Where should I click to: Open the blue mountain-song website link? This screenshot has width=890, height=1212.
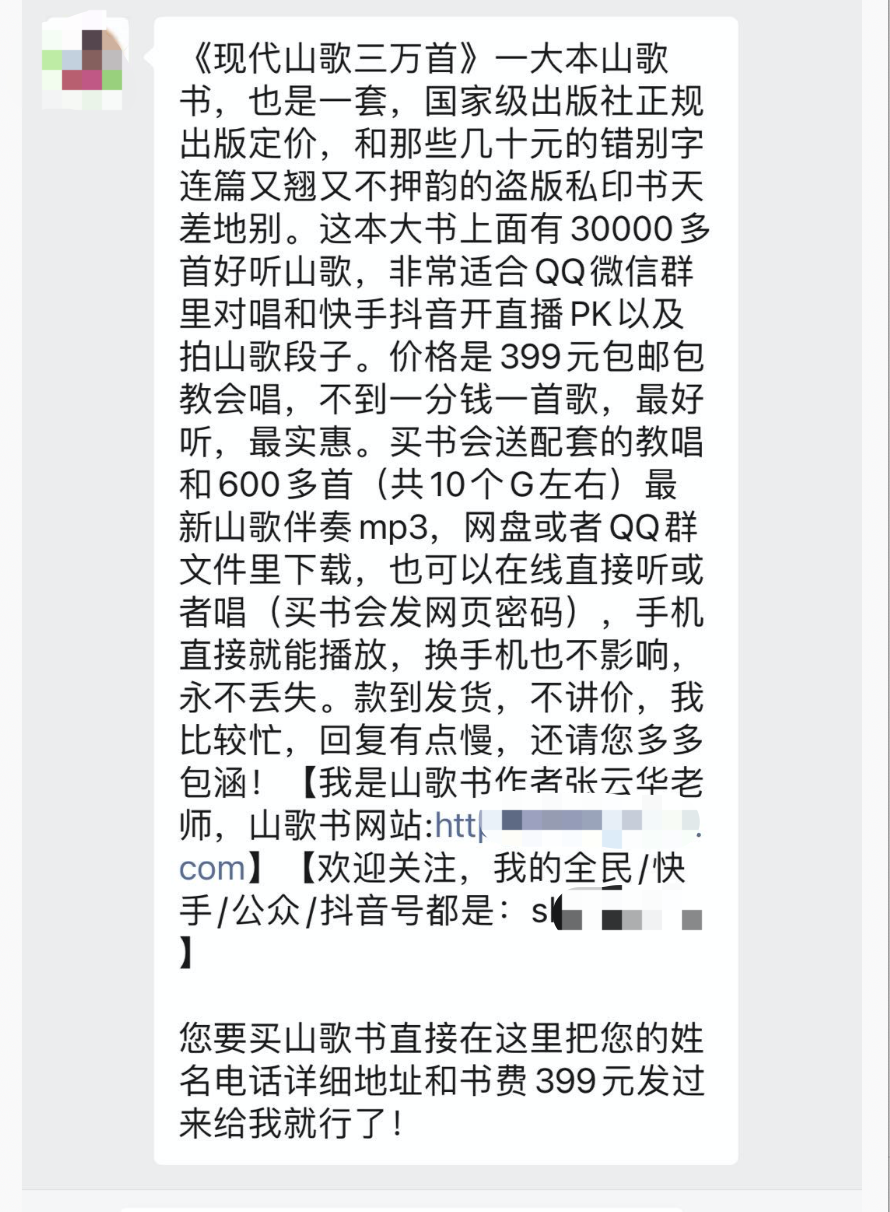[x=455, y=826]
